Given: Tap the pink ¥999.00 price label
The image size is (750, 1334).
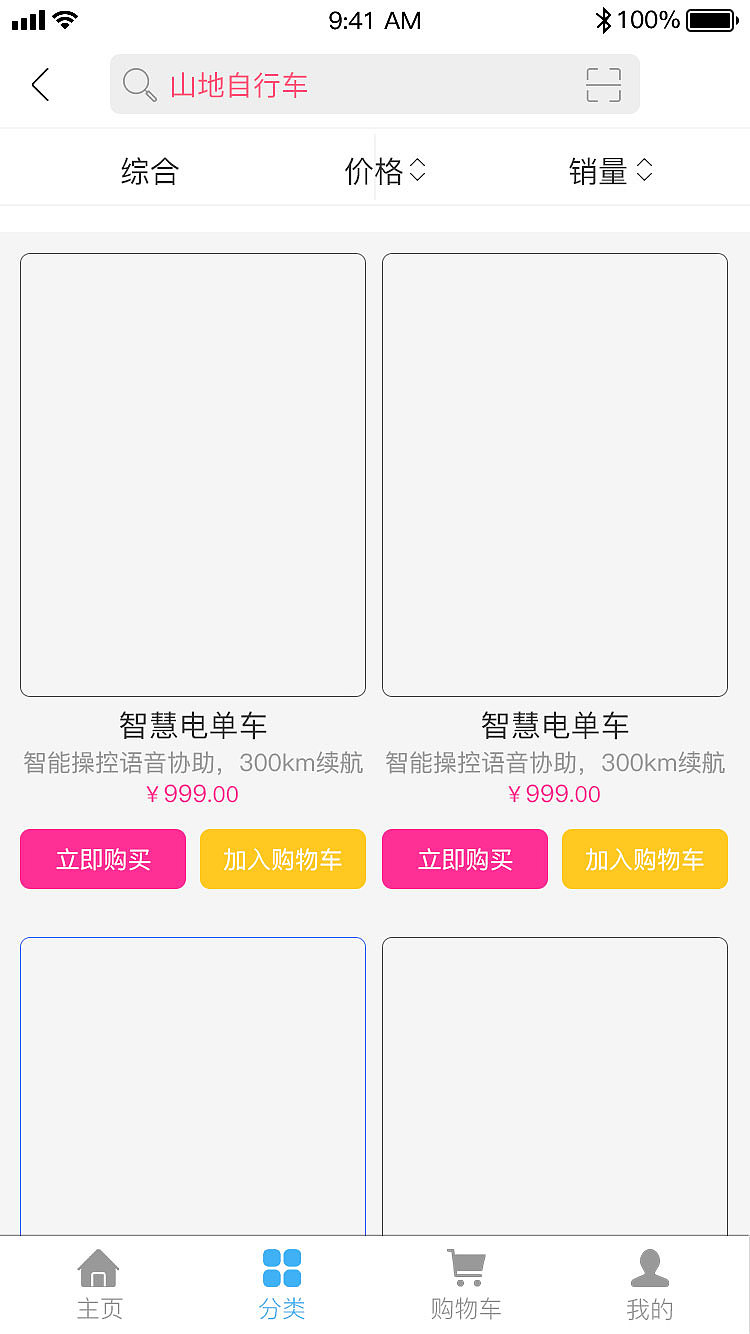Looking at the screenshot, I should click(x=192, y=793).
